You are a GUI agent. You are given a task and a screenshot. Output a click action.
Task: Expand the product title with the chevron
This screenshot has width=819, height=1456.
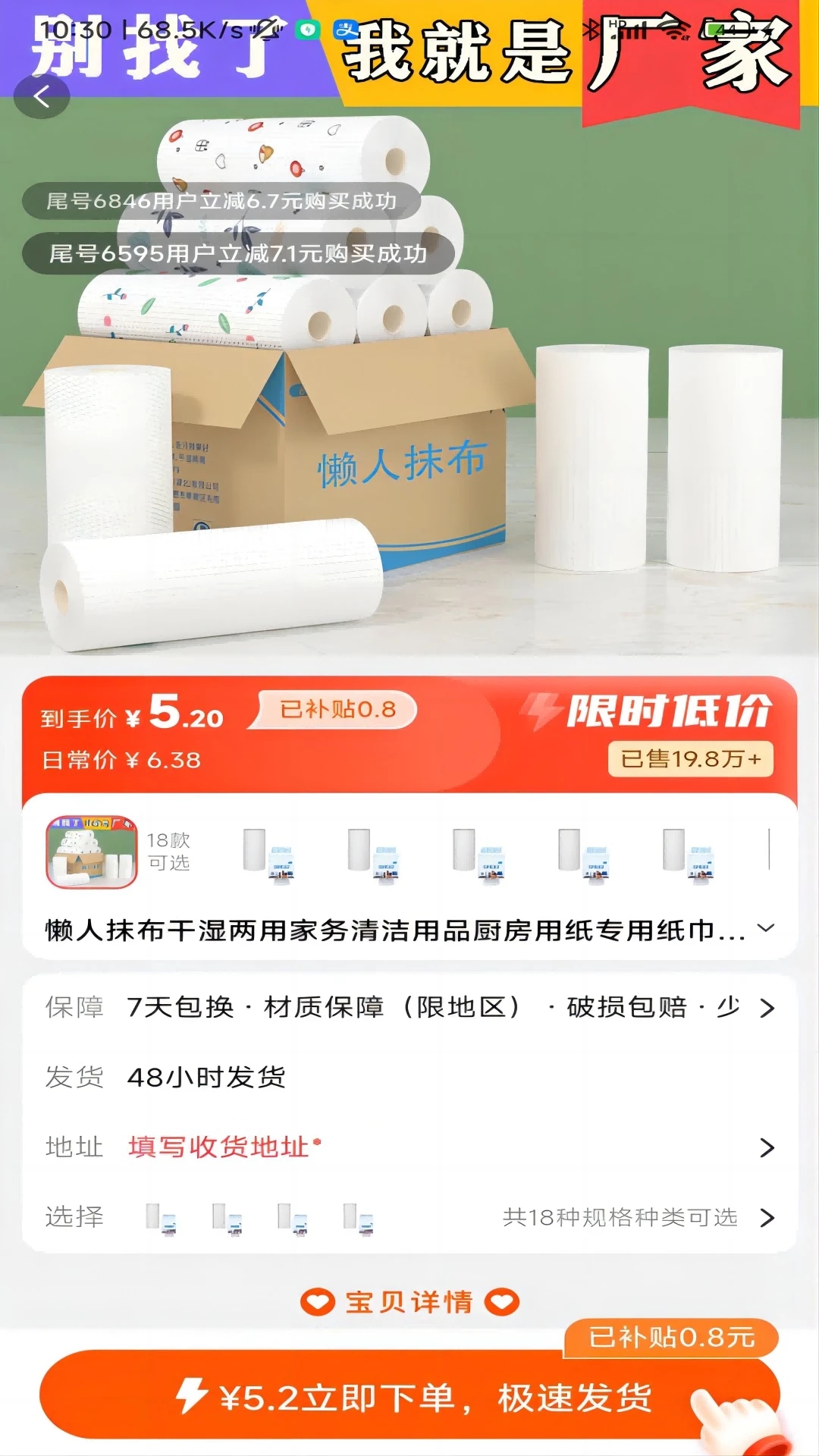coord(766,928)
